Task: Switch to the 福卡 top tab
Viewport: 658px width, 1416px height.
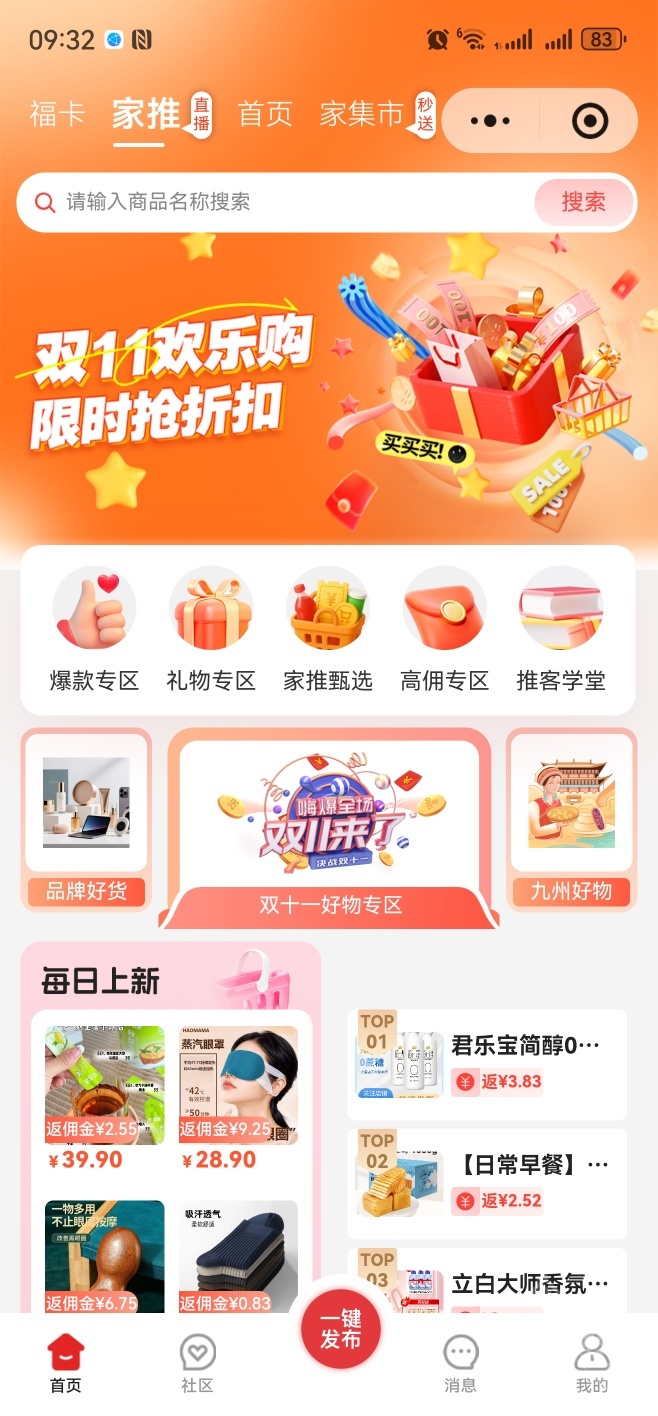Action: coord(56,114)
